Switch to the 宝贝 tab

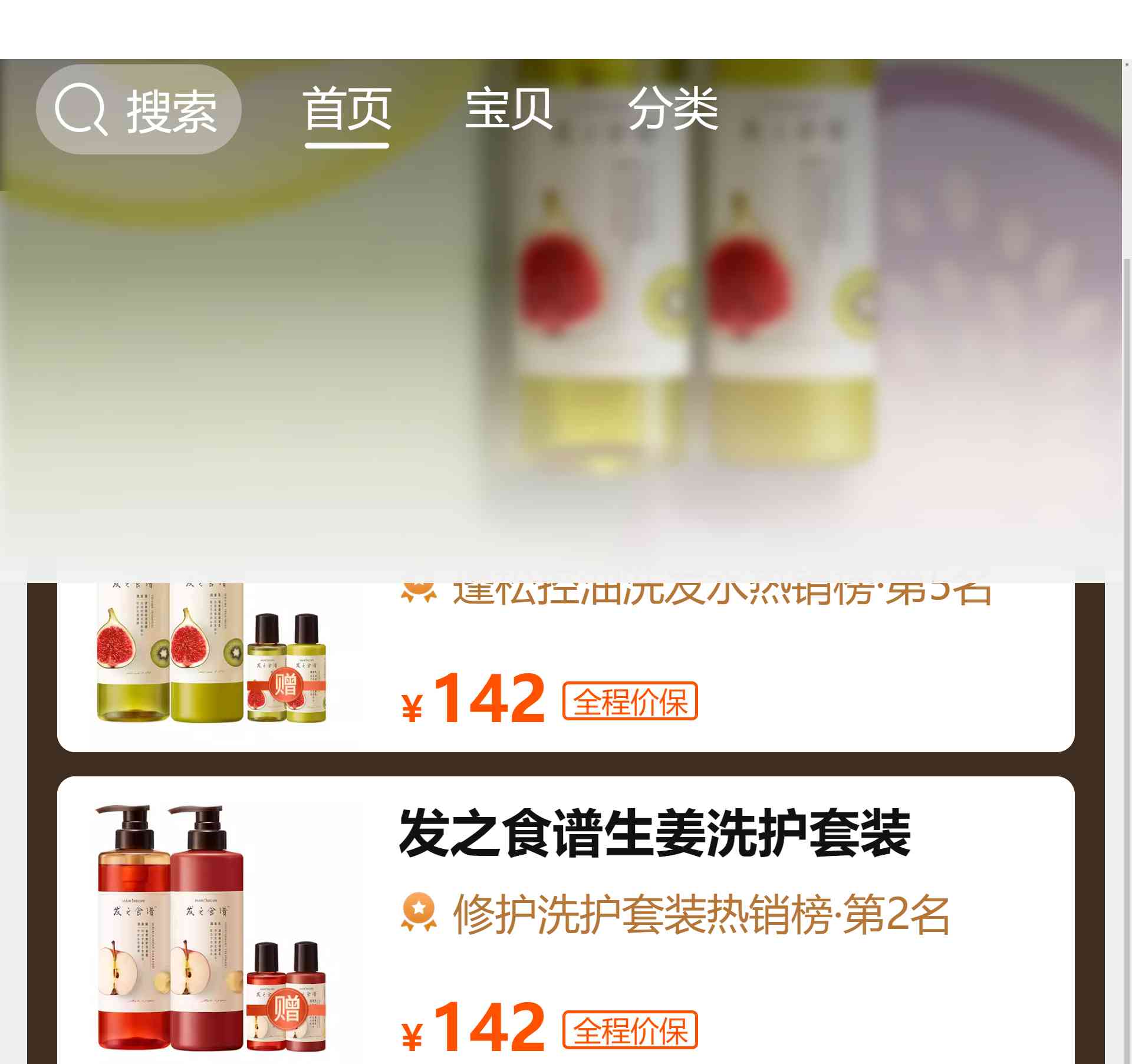509,110
